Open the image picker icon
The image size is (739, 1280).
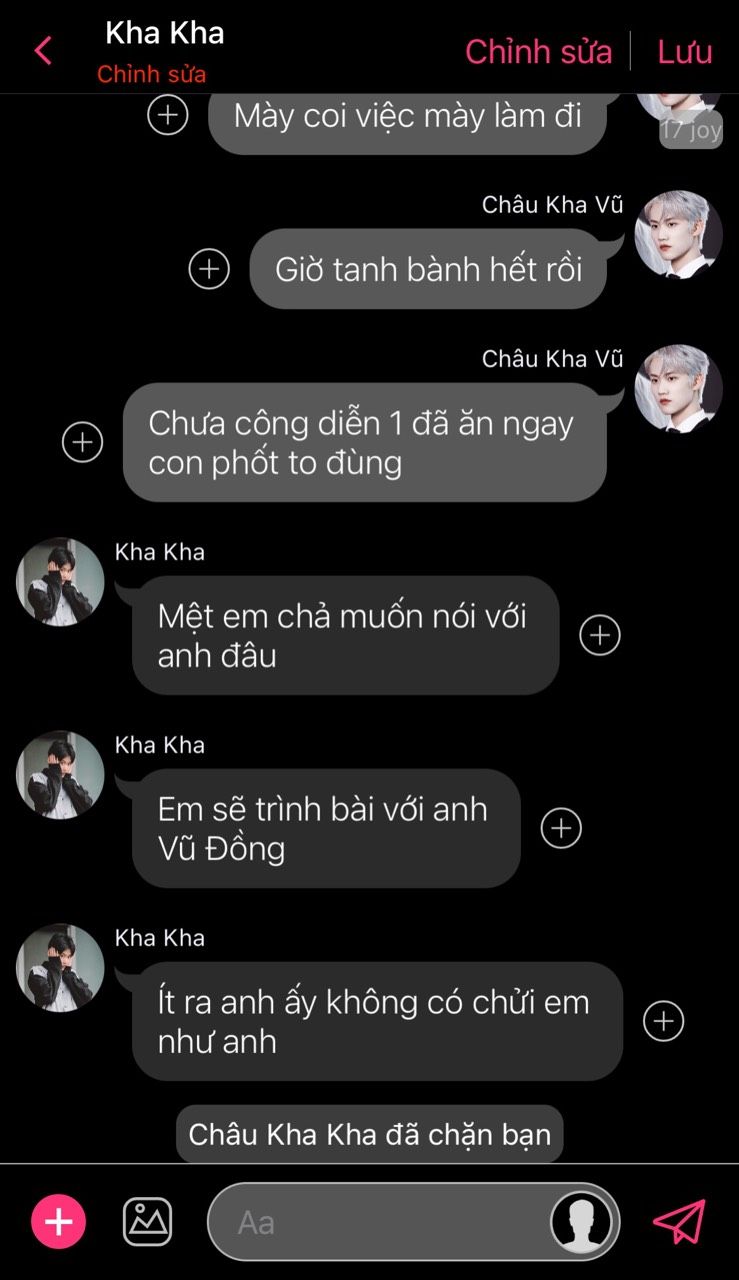pos(148,1222)
